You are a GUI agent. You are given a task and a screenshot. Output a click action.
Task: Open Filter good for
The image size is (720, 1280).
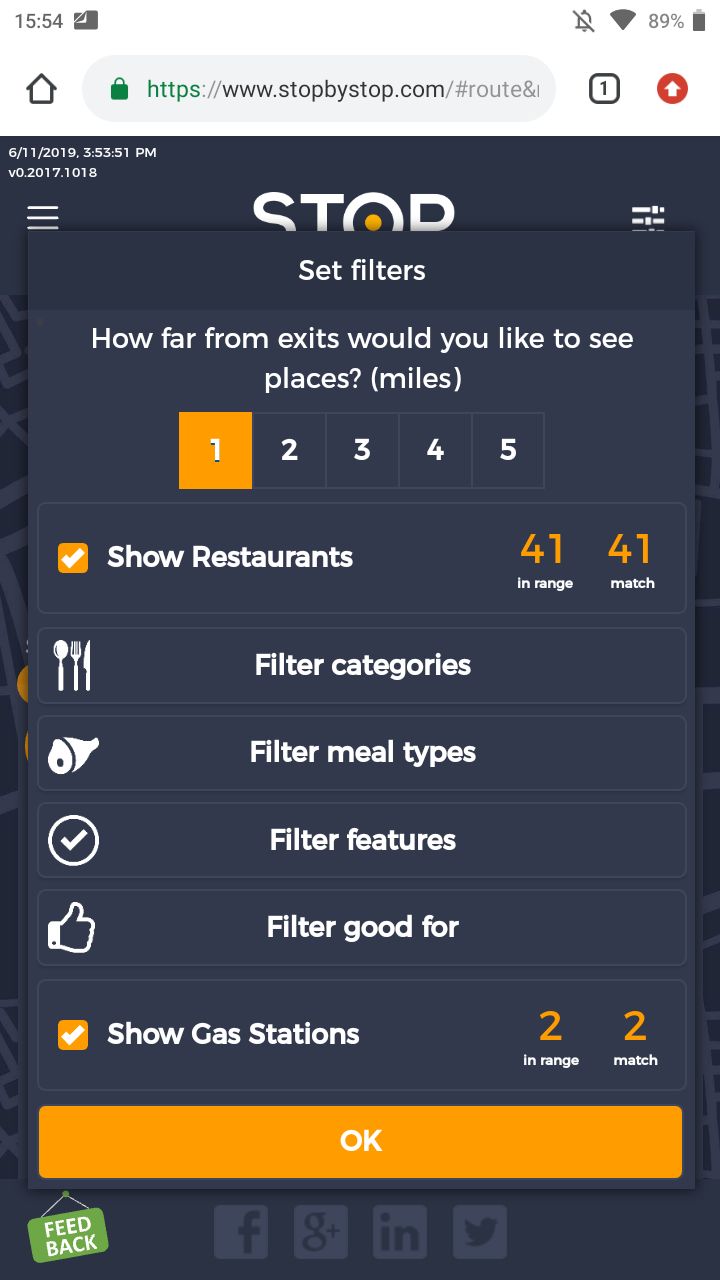pyautogui.click(x=362, y=927)
